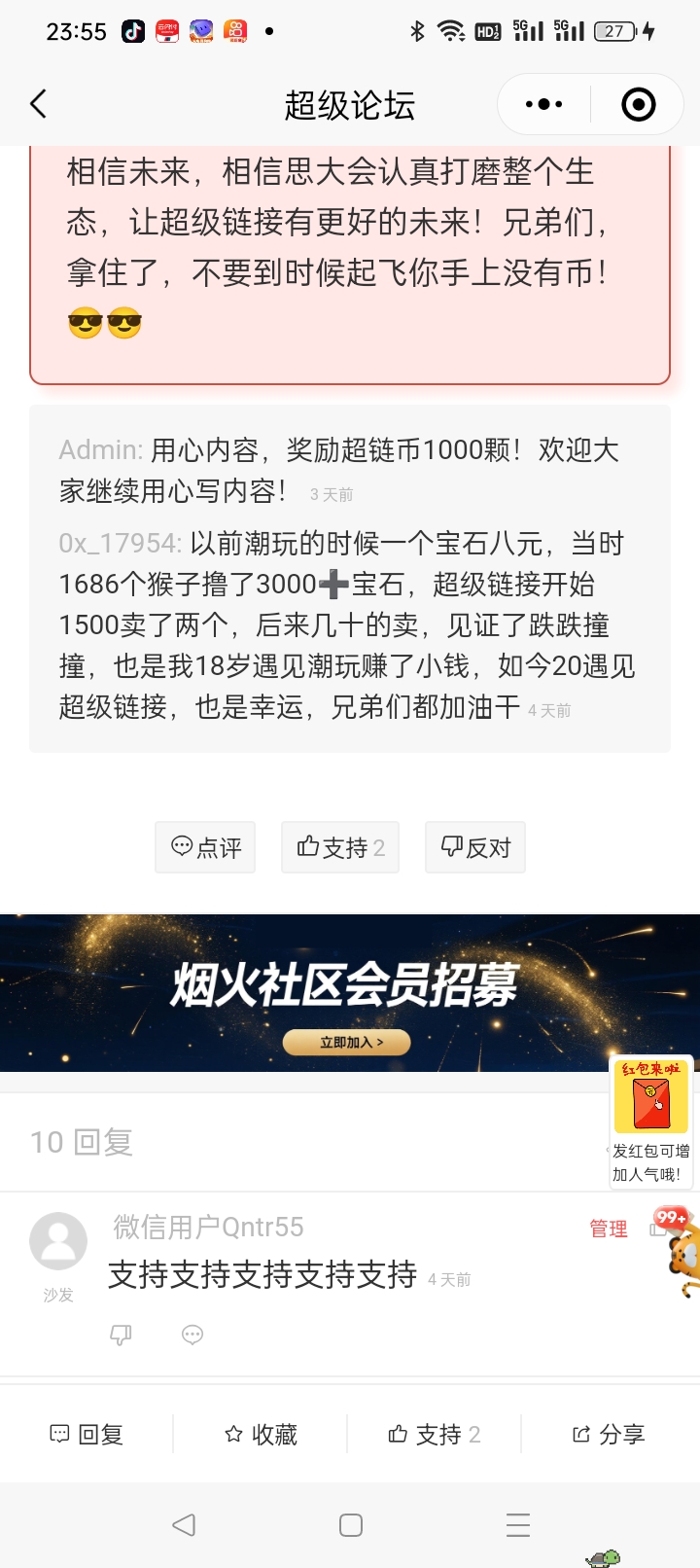Tap the comment icon under Qntr55's reply
This screenshot has width=700, height=1568.
(x=192, y=1334)
